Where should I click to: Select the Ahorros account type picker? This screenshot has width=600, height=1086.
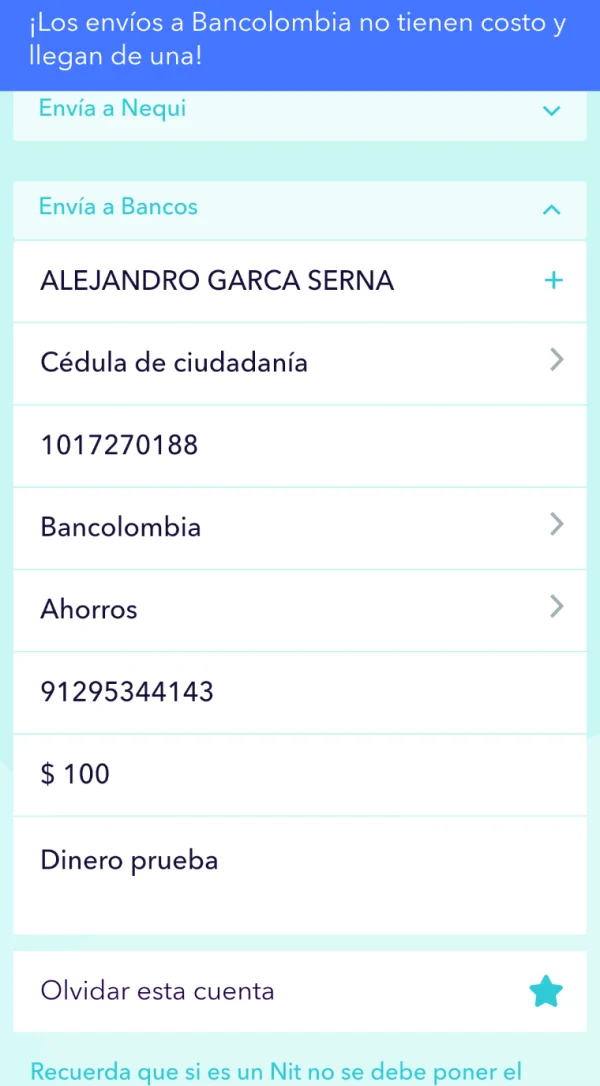pos(299,609)
